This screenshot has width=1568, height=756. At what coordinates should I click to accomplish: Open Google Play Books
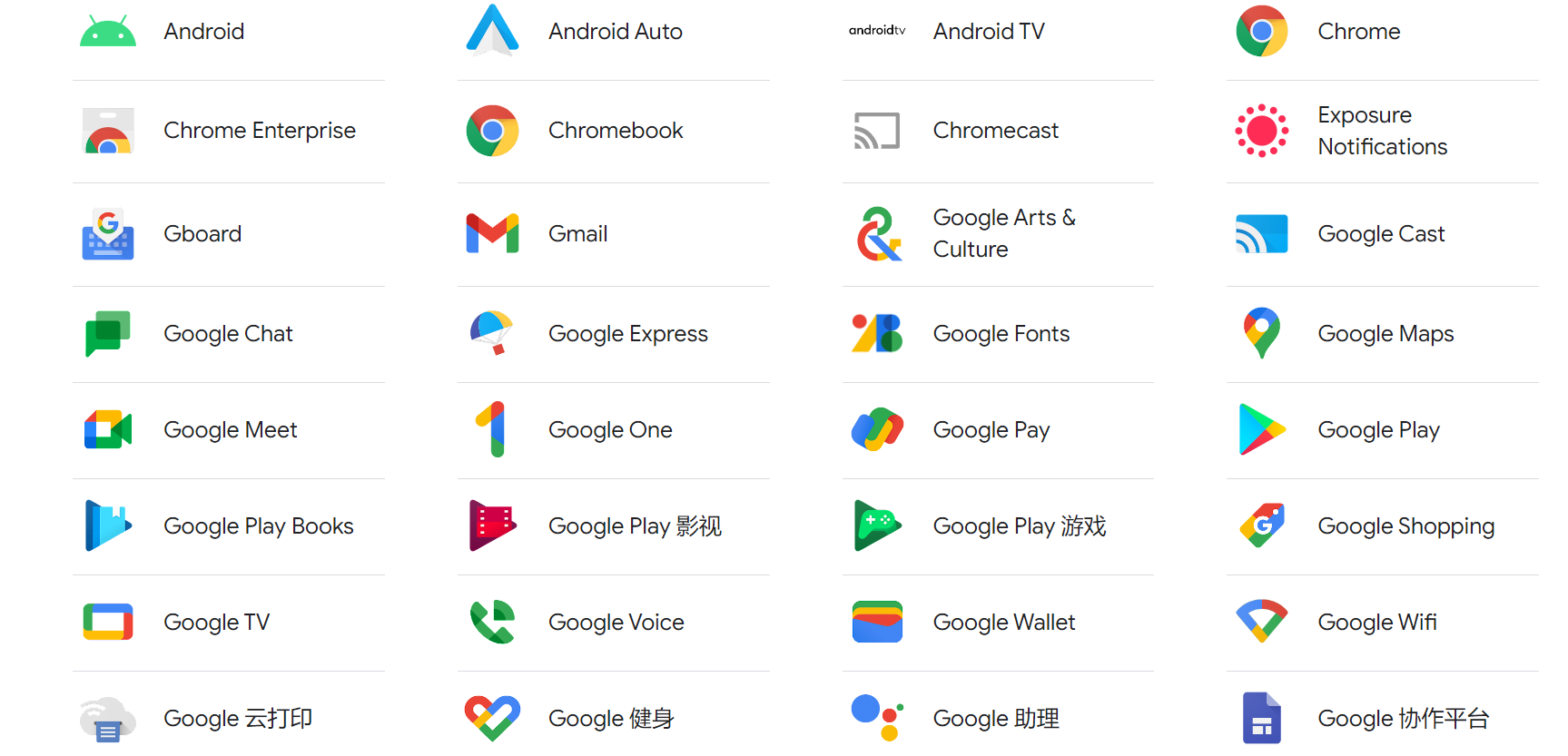258,526
